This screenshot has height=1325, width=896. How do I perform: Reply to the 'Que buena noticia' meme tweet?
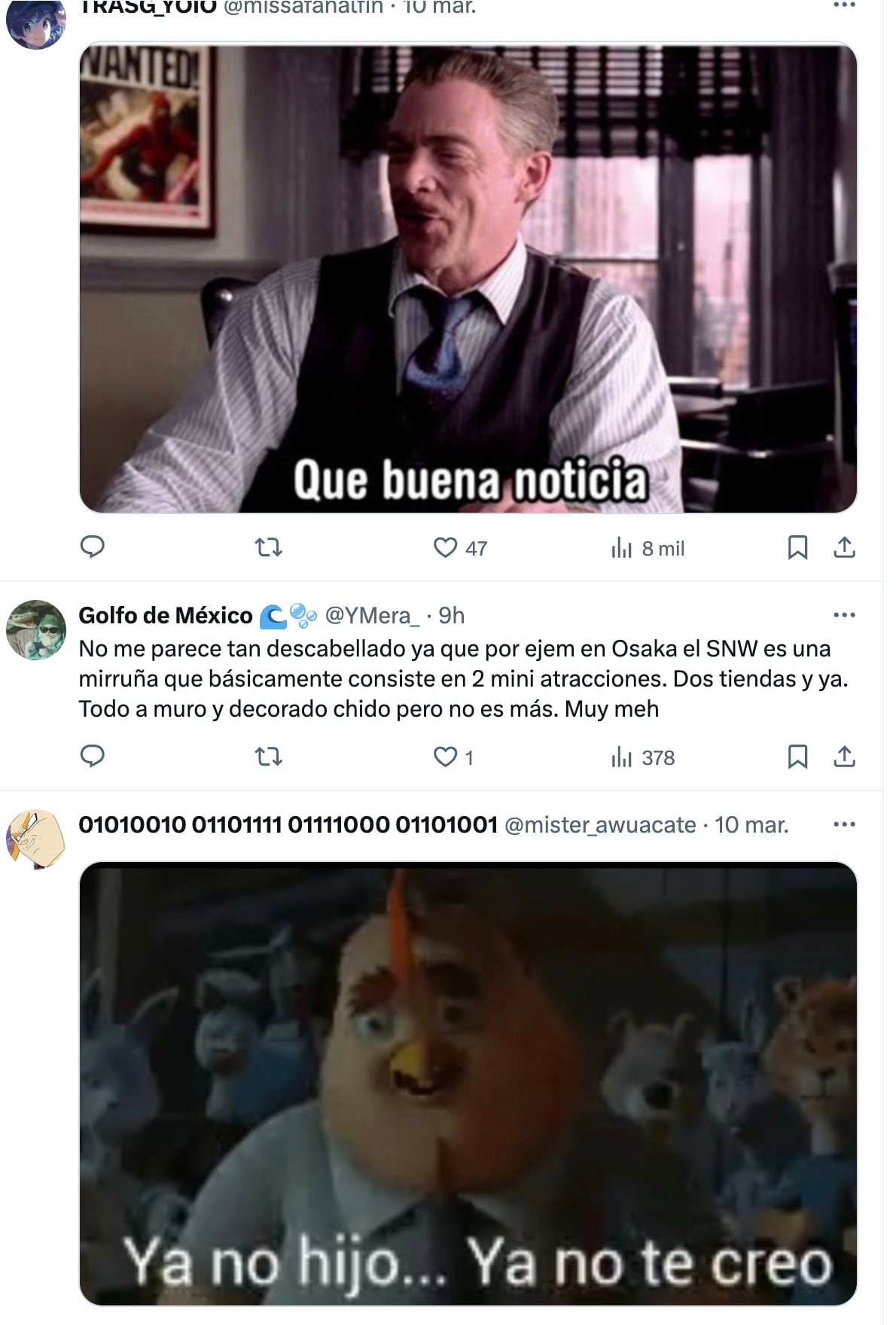click(92, 547)
